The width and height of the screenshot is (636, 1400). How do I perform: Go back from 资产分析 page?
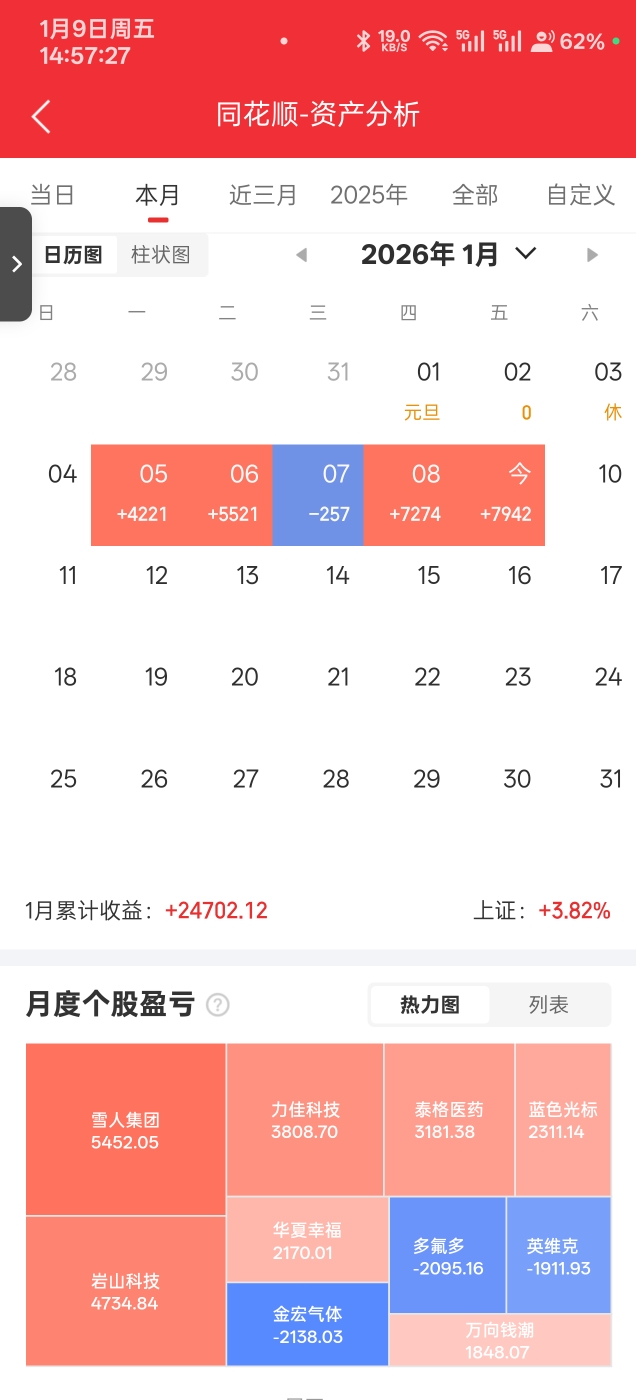pyautogui.click(x=41, y=116)
